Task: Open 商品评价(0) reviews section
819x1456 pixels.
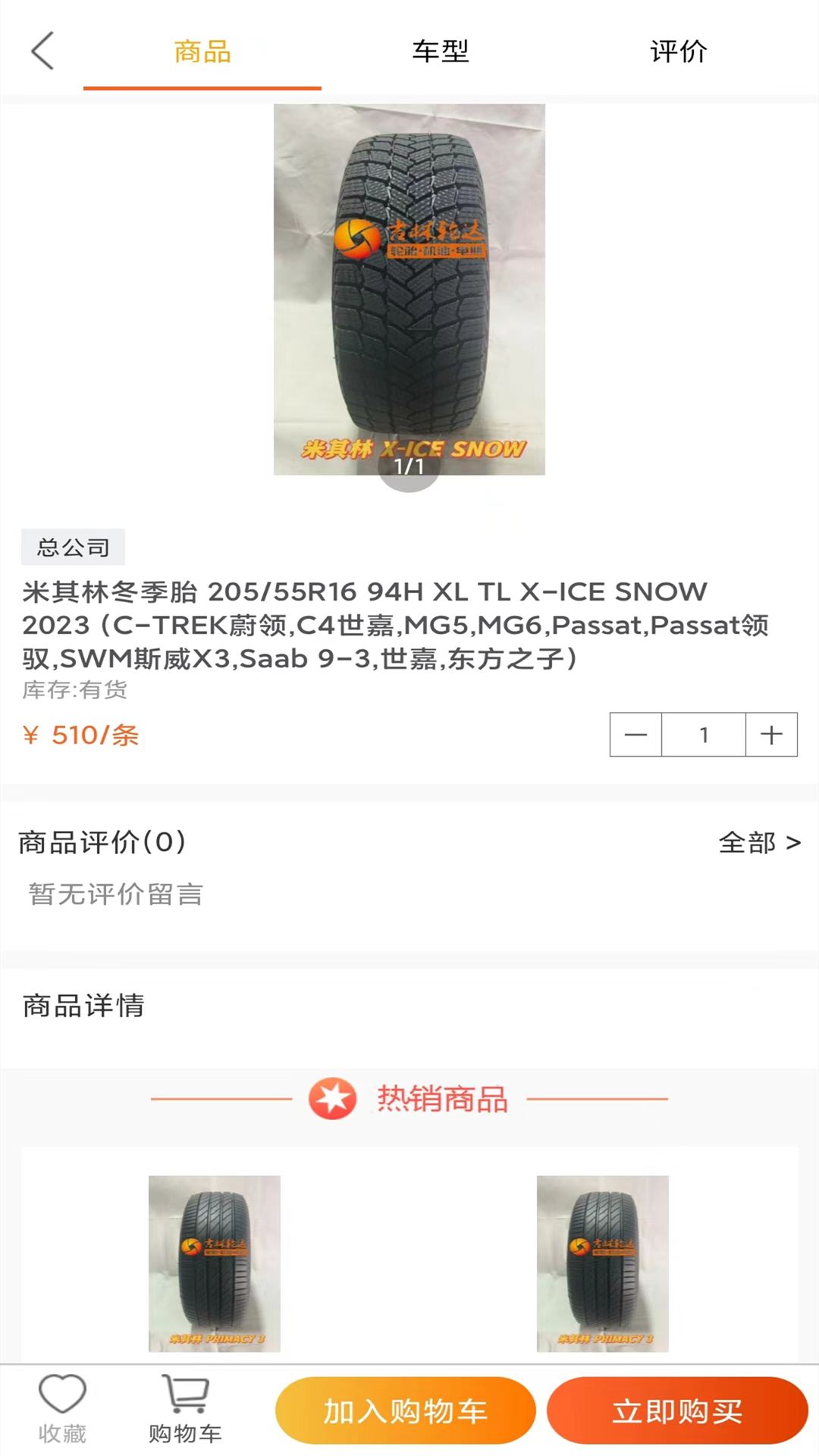Action: (102, 843)
